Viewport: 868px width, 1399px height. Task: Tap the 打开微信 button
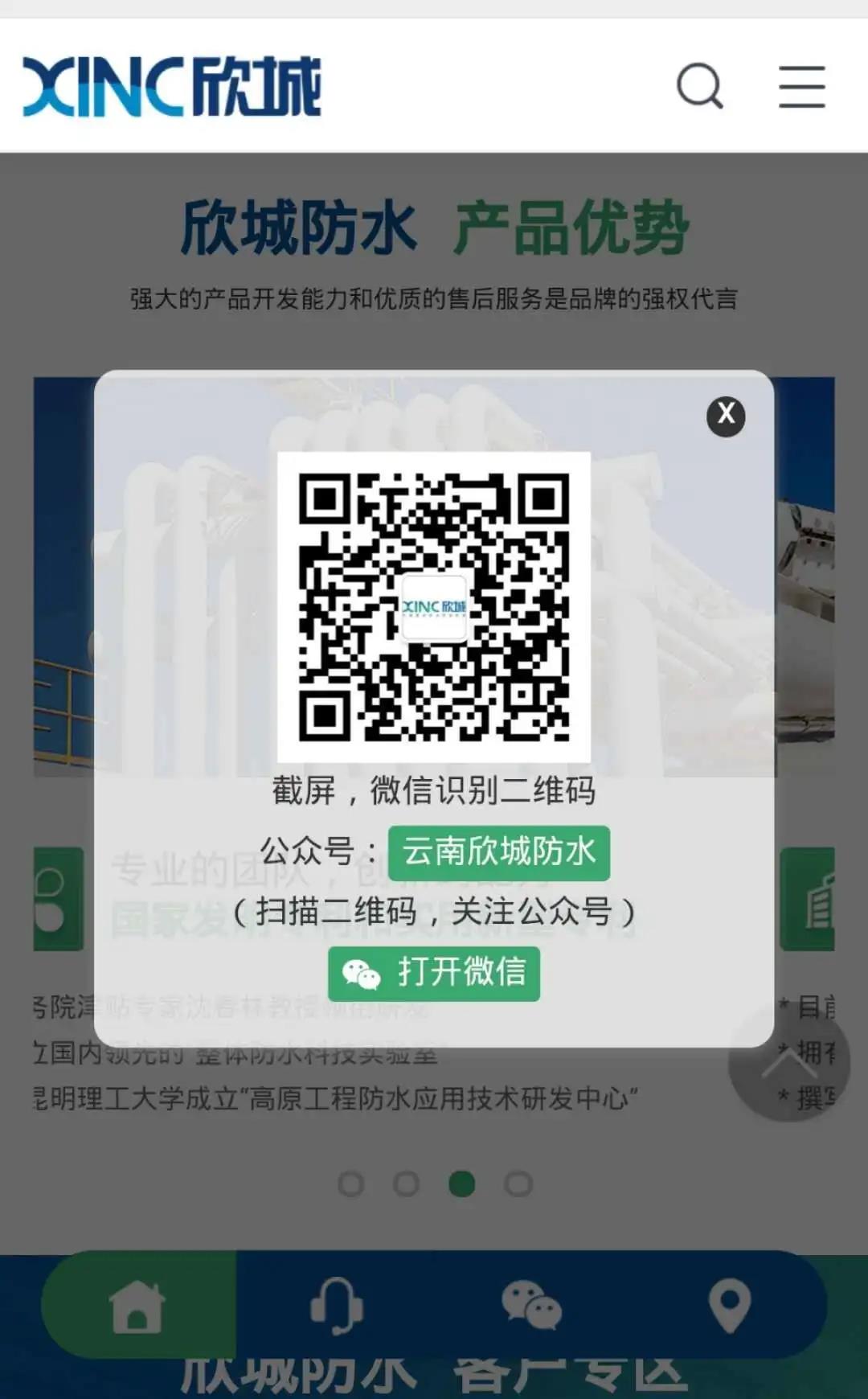coord(434,973)
